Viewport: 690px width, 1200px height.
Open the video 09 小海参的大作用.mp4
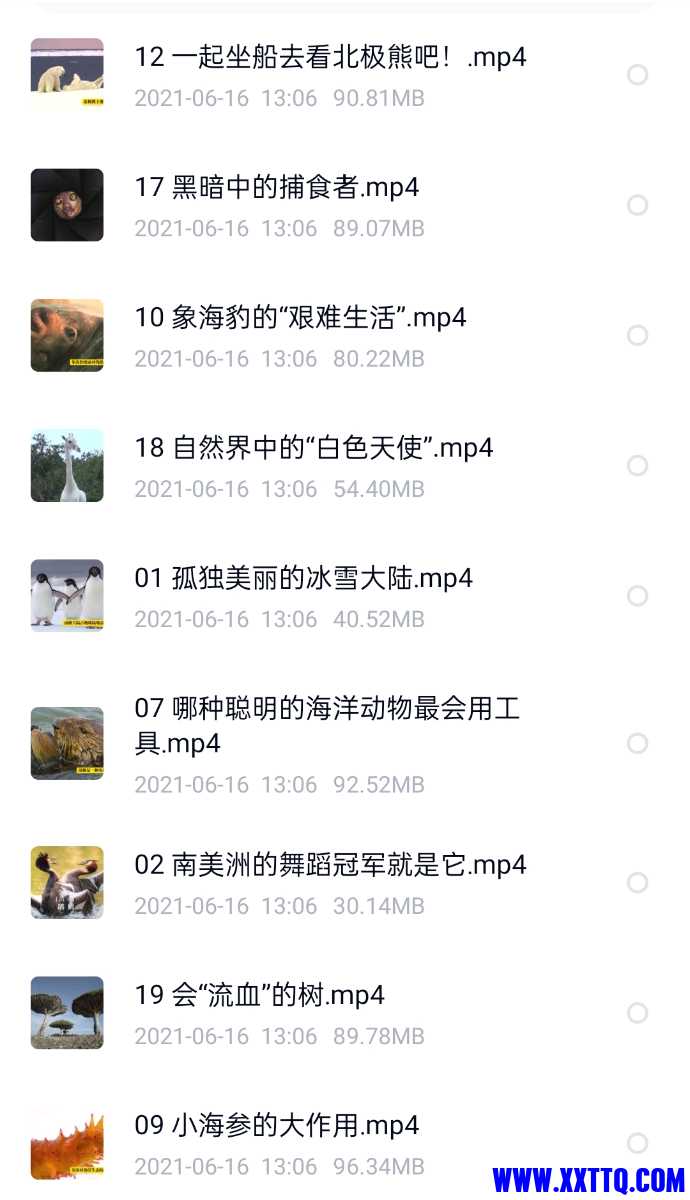tap(277, 1126)
